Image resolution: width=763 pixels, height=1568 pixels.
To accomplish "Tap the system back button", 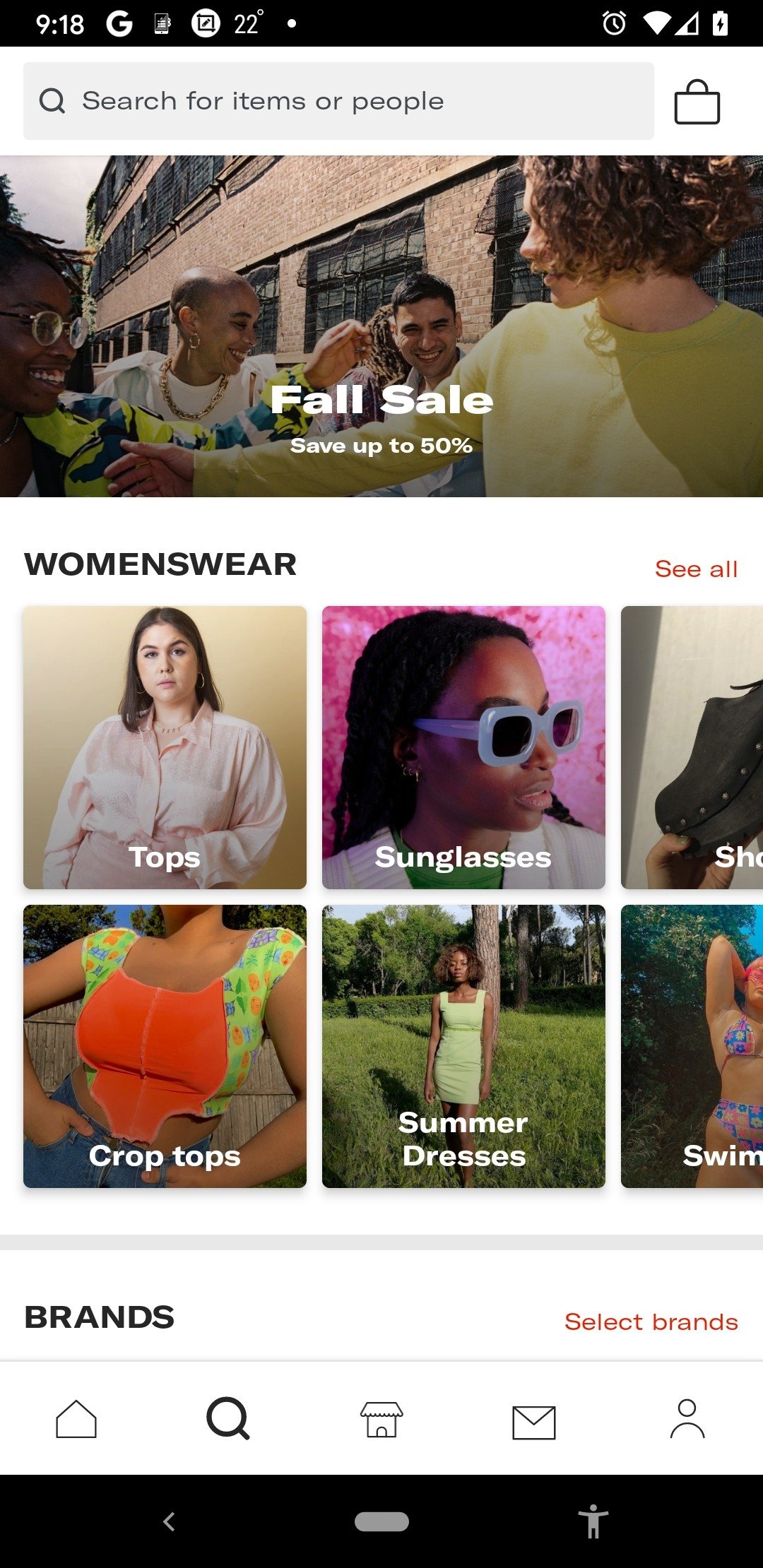I will click(x=169, y=1521).
